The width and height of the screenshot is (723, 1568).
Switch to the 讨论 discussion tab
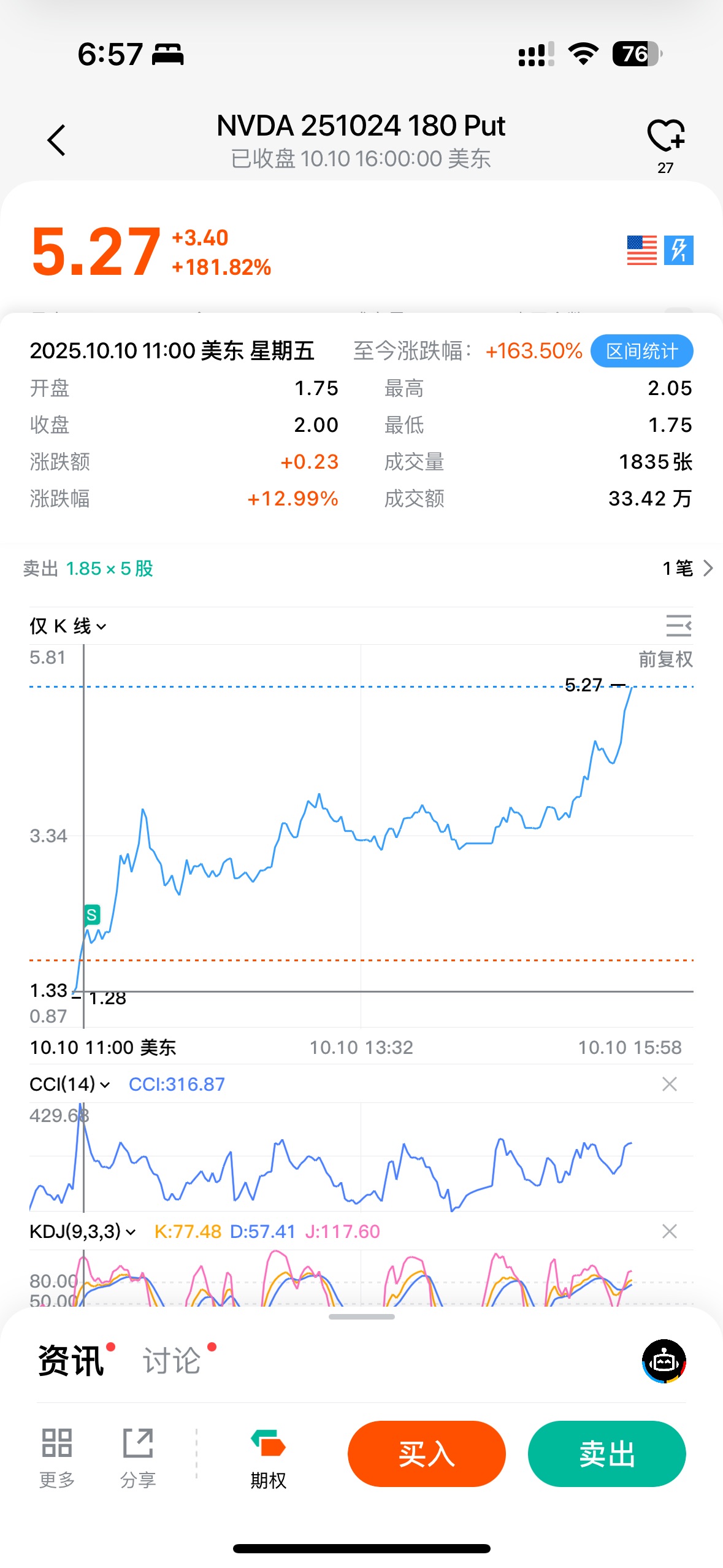coord(172,1361)
